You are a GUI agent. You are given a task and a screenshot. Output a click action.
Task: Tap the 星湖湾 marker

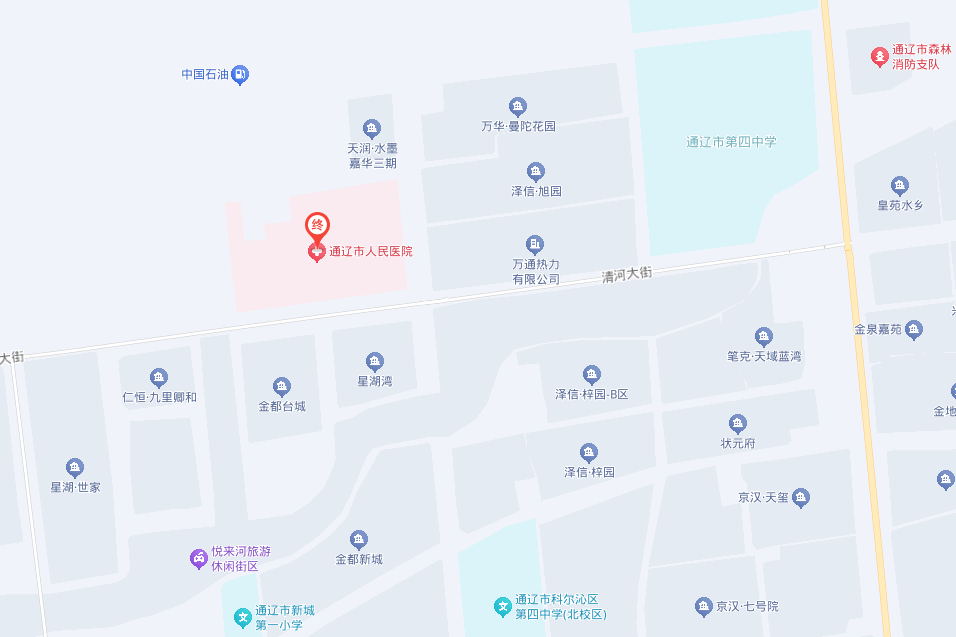(x=375, y=362)
